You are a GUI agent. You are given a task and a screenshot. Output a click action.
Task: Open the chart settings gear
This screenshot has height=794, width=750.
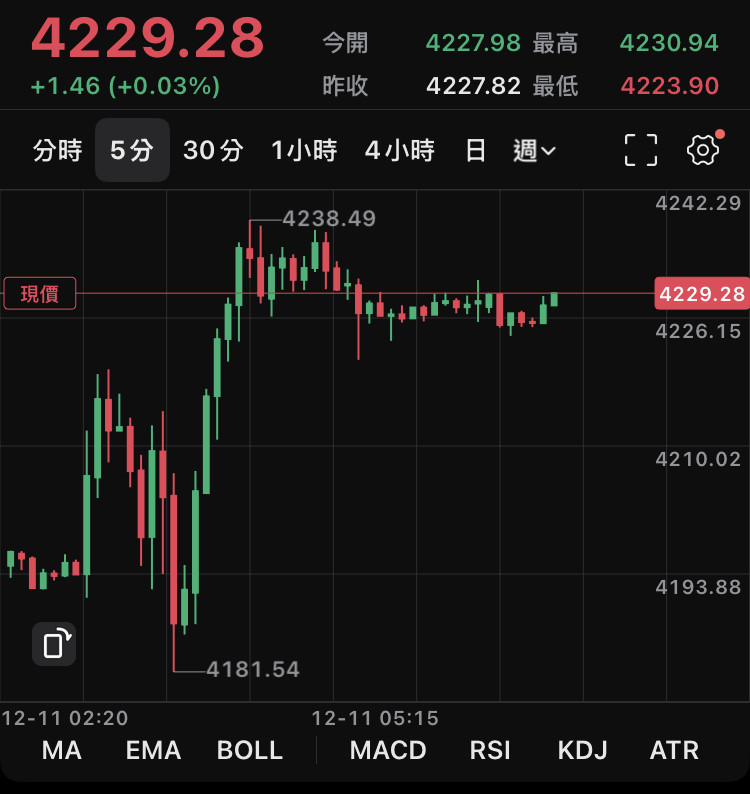(x=704, y=150)
